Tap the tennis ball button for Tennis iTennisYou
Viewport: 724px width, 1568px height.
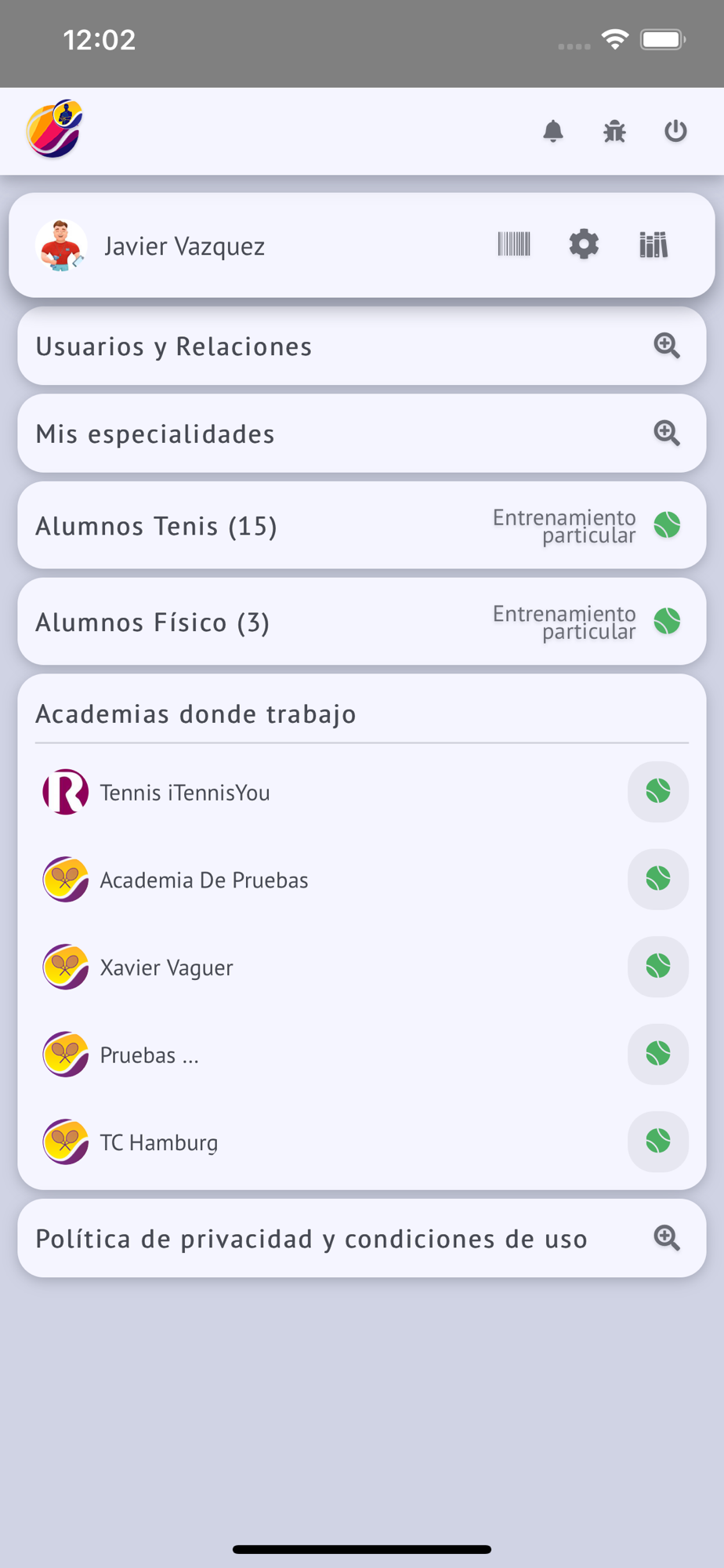click(x=658, y=792)
